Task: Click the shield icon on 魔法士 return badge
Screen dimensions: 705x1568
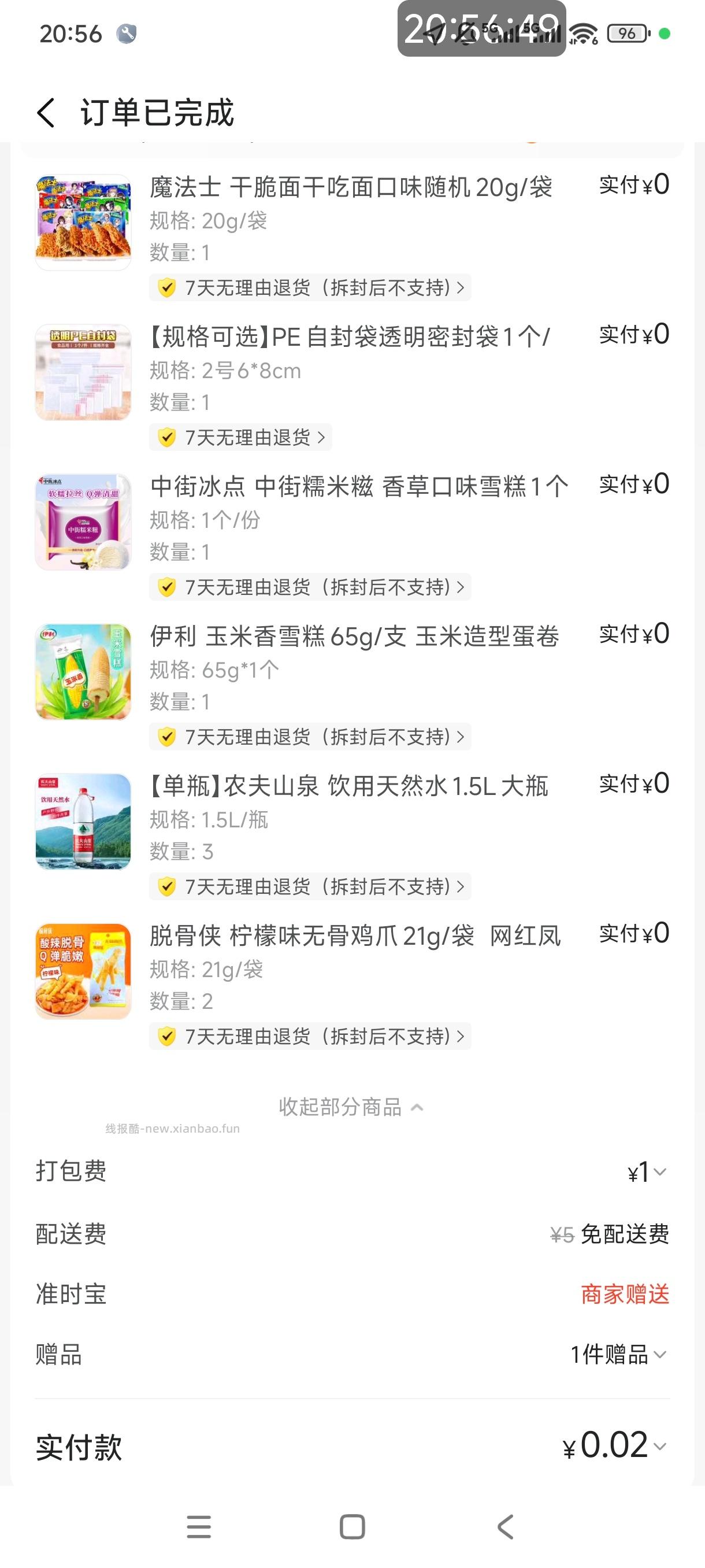Action: point(165,287)
